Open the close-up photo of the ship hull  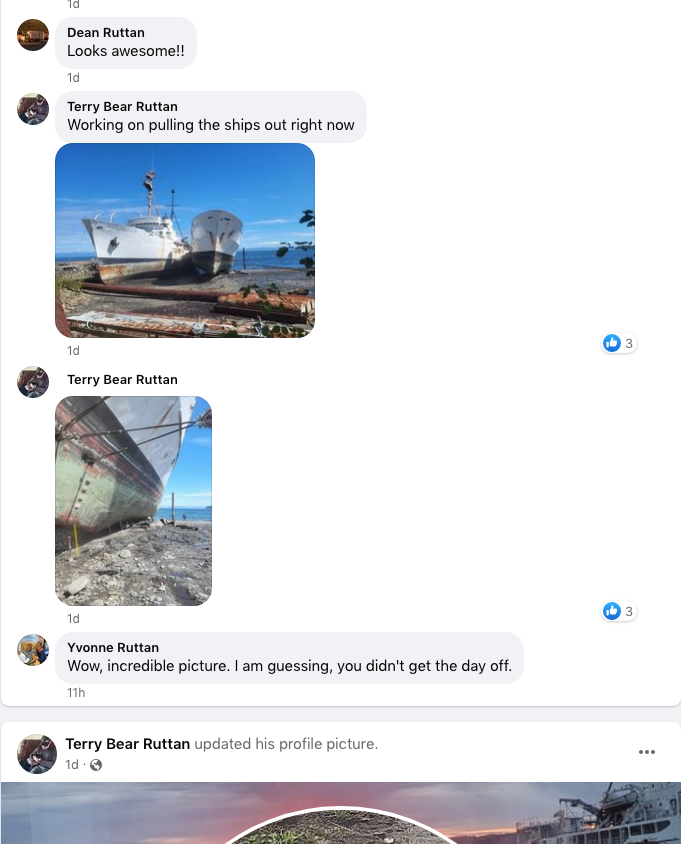(x=133, y=500)
